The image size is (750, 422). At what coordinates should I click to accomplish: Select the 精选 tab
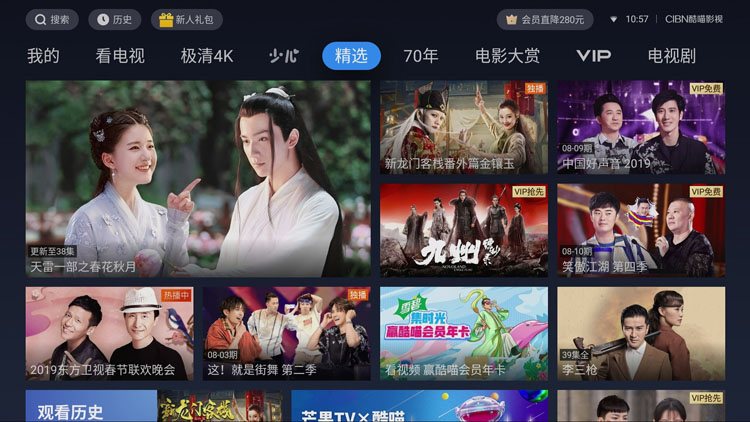click(x=351, y=56)
